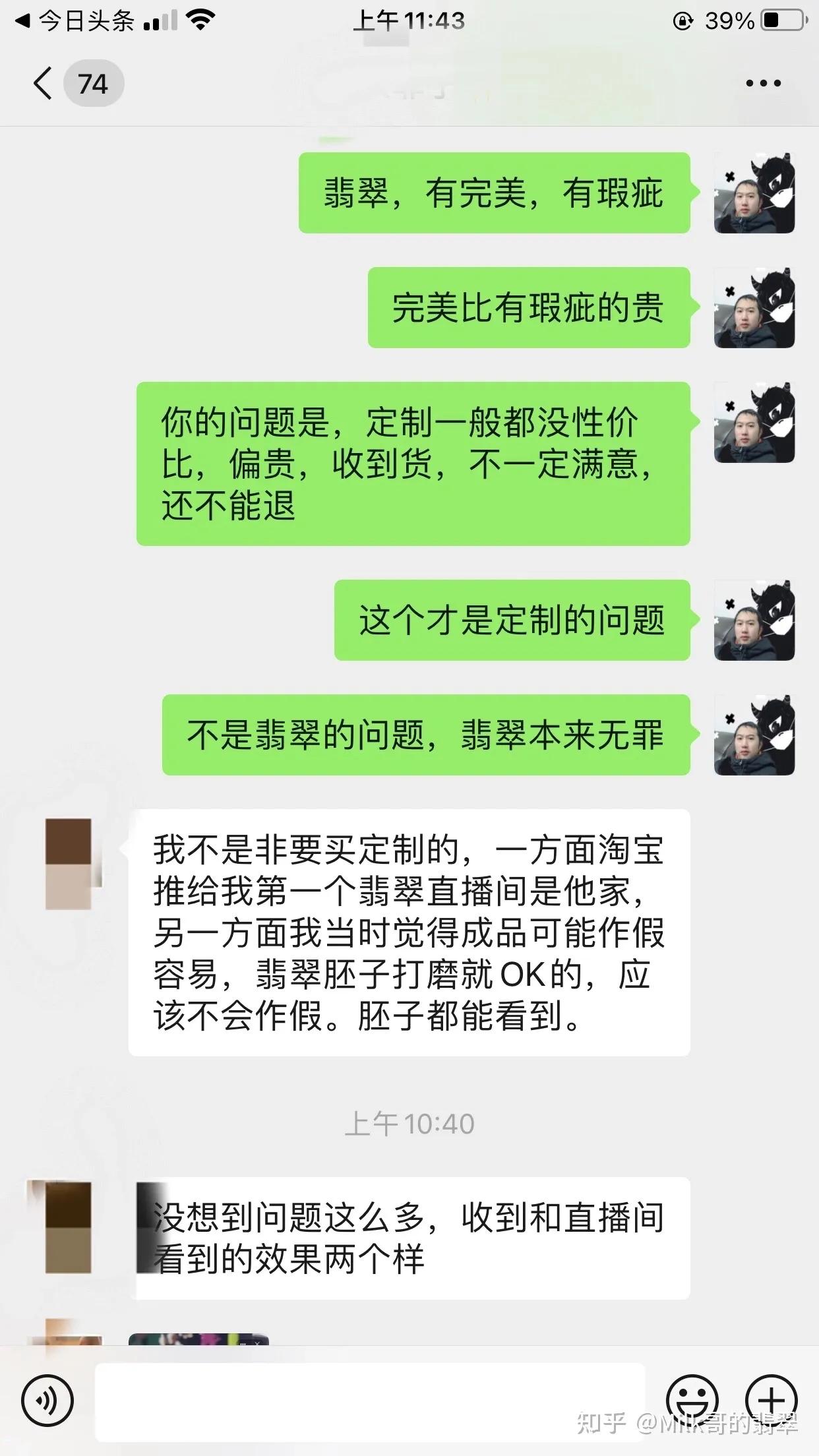Tap the 上午10:40 timestamp in the chat

coord(409,1122)
